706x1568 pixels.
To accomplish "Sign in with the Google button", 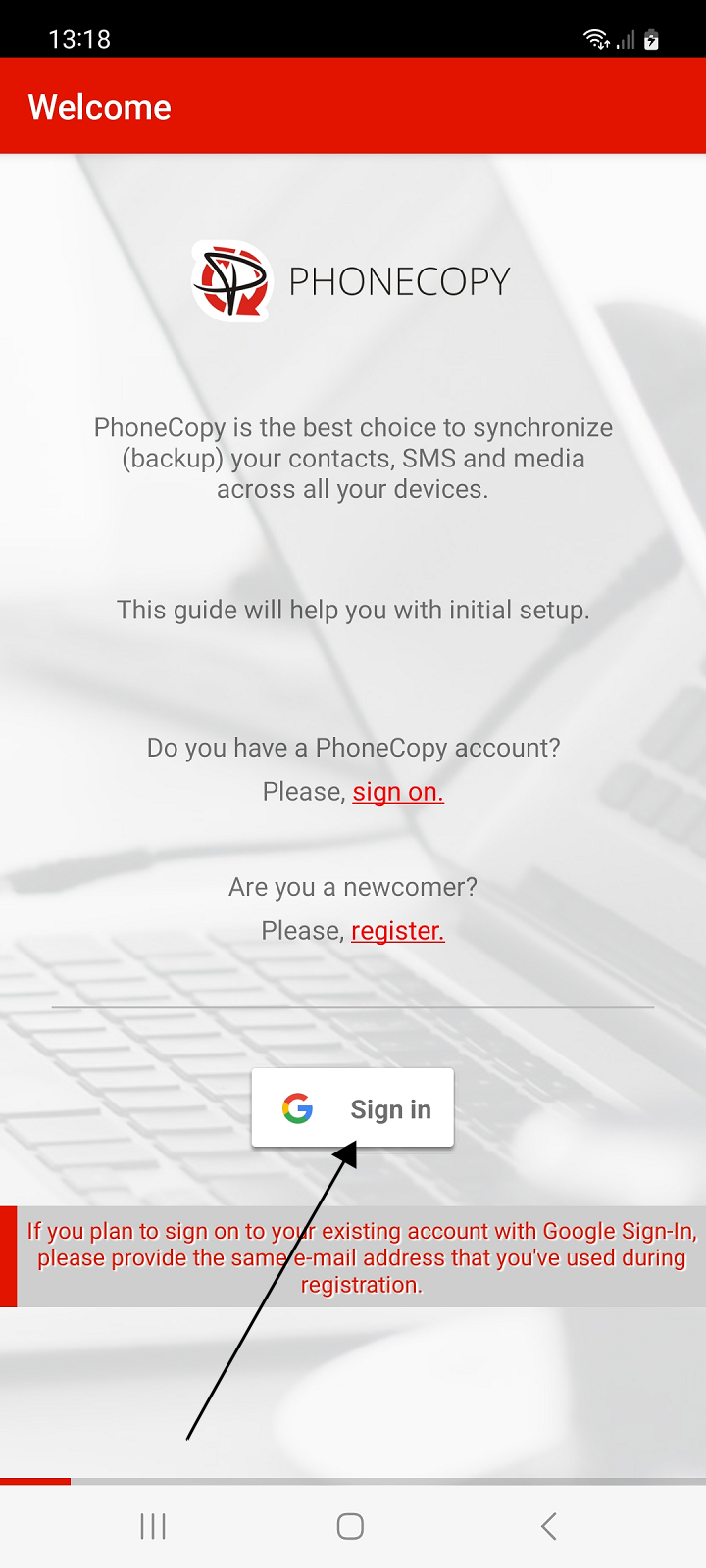I will (353, 1108).
